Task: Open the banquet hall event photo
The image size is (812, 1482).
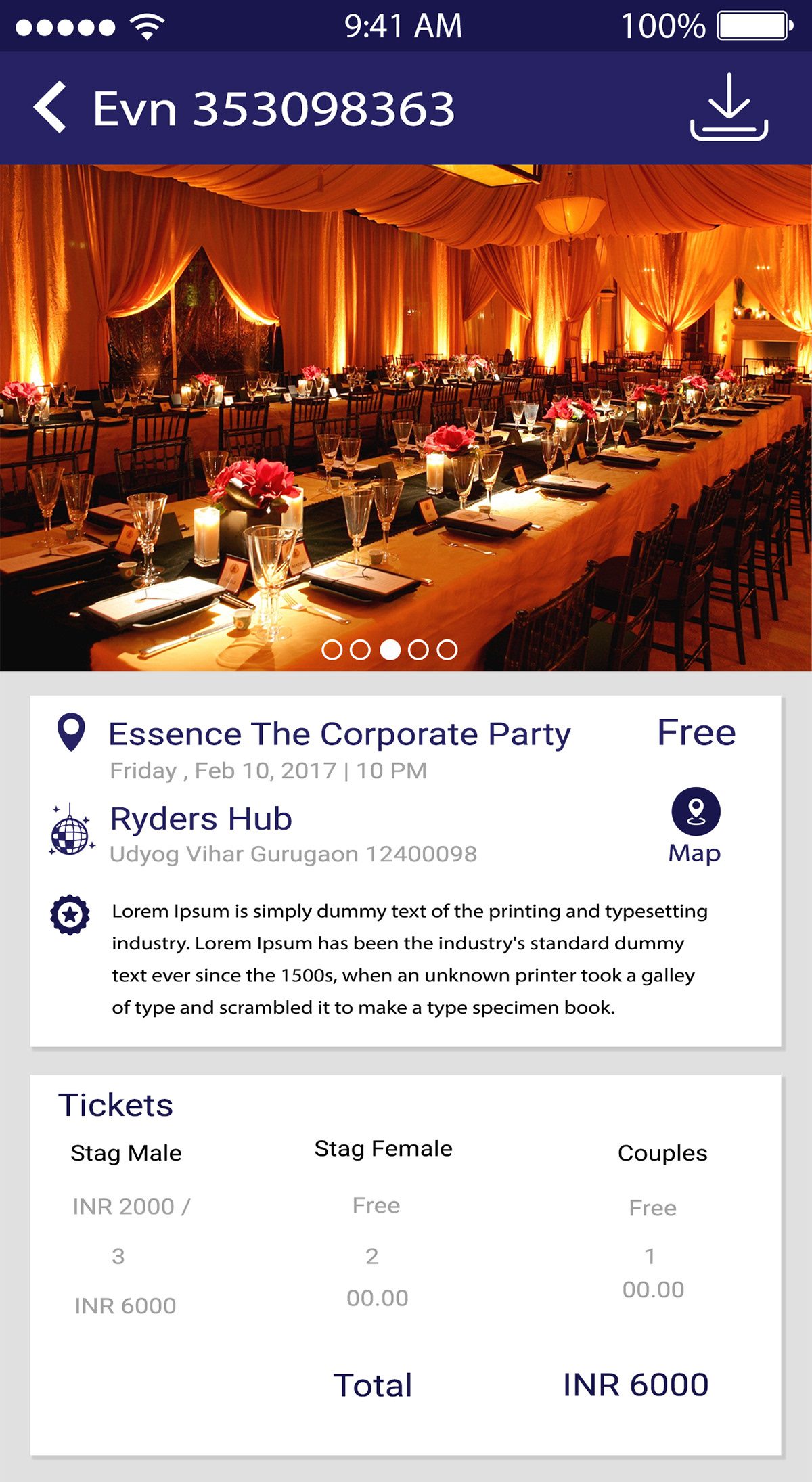Action: [406, 406]
